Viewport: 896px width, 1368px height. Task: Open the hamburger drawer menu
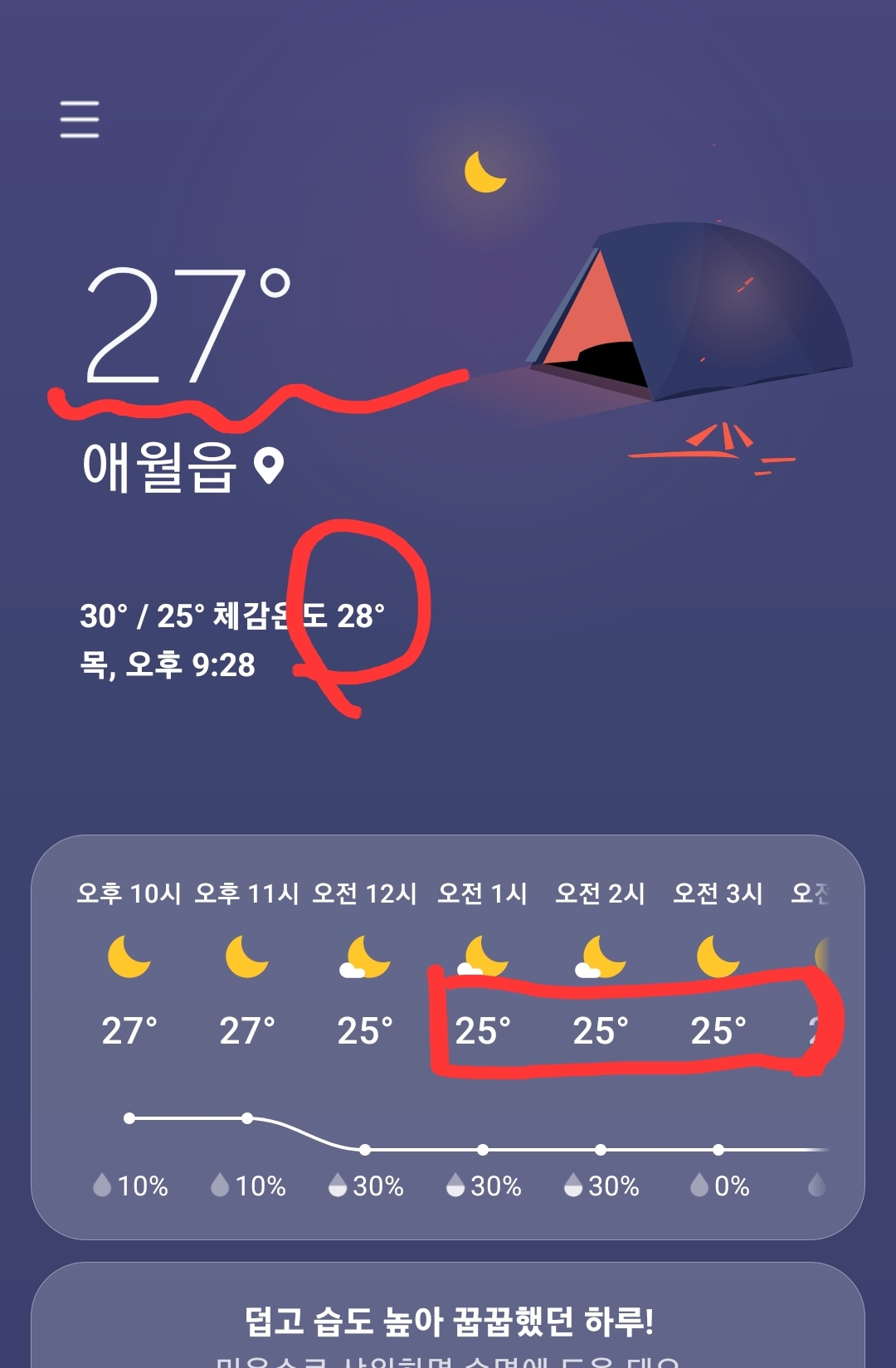[x=80, y=119]
